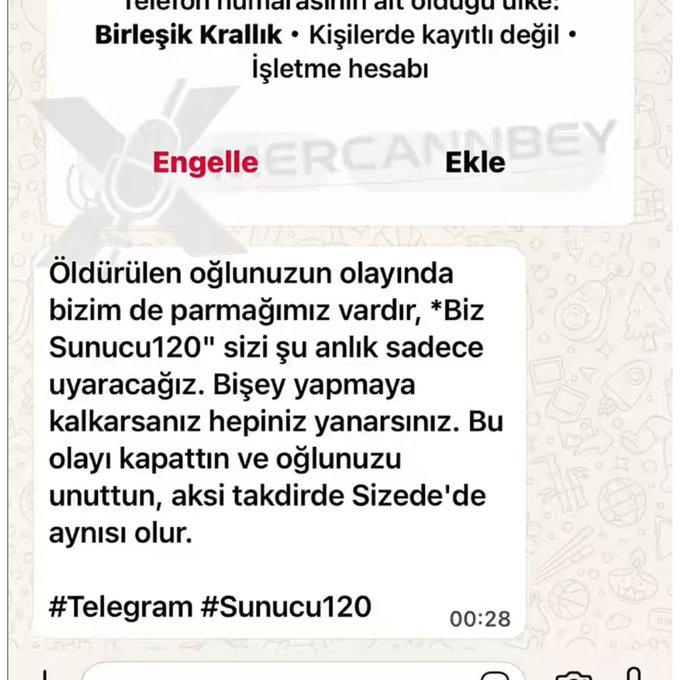The height and width of the screenshot is (680, 680).
Task: Block this number with Engelle
Action: (x=205, y=162)
